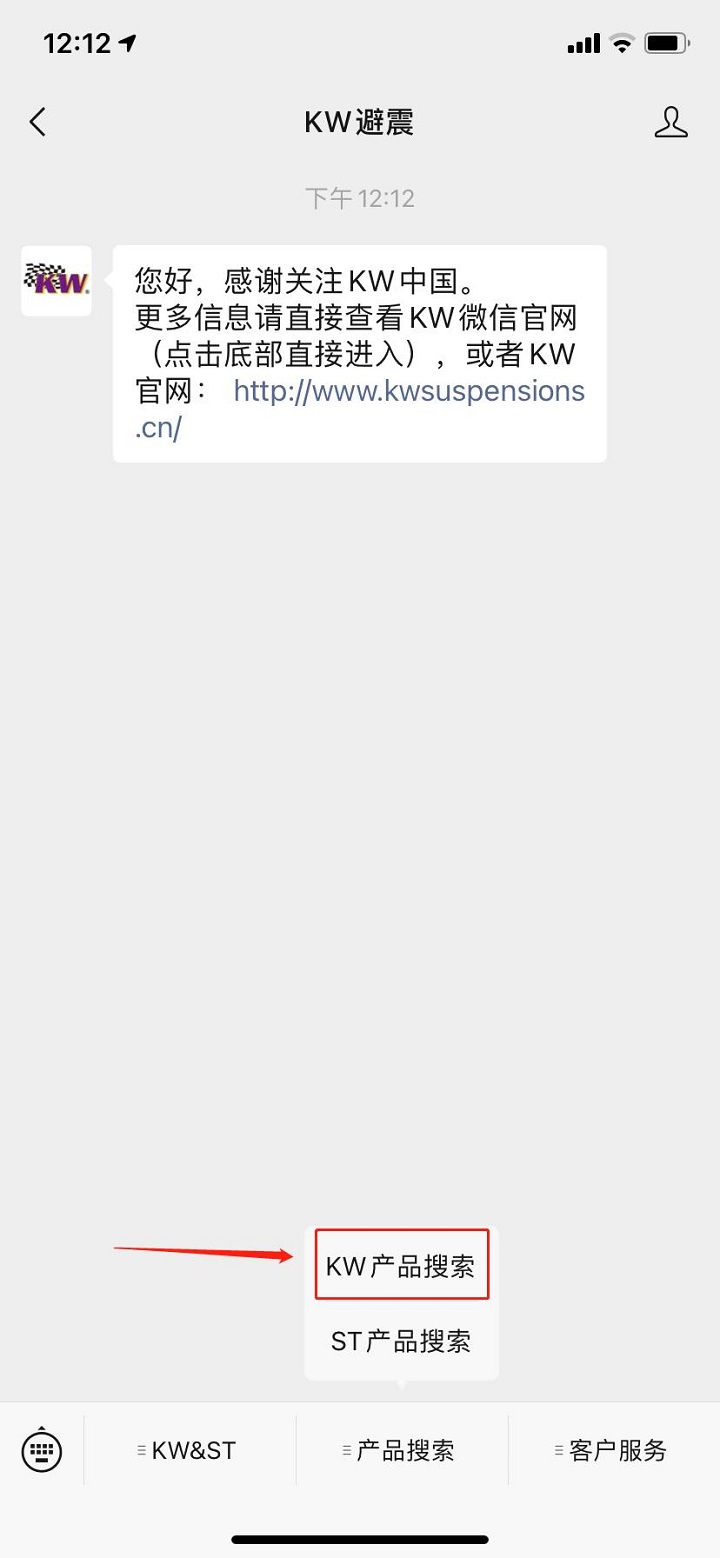The height and width of the screenshot is (1558, 720).
Task: Tap the 产品搜索 bottom menu
Action: [402, 1450]
